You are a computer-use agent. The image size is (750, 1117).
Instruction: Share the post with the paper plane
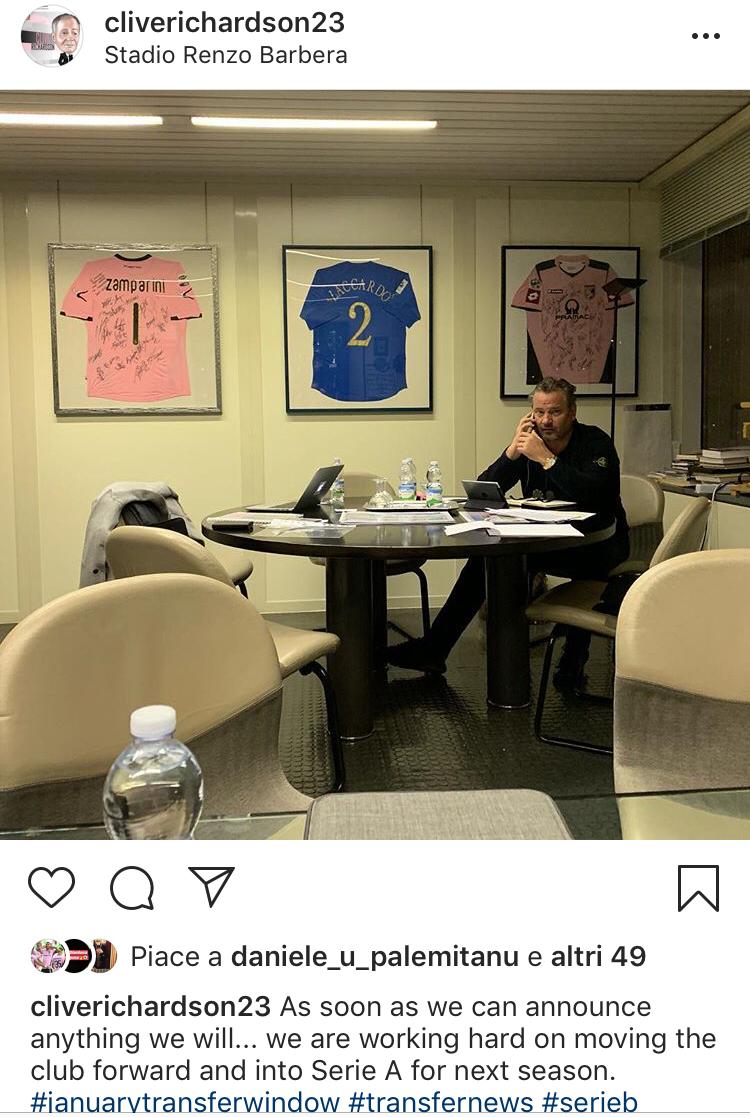pos(211,887)
